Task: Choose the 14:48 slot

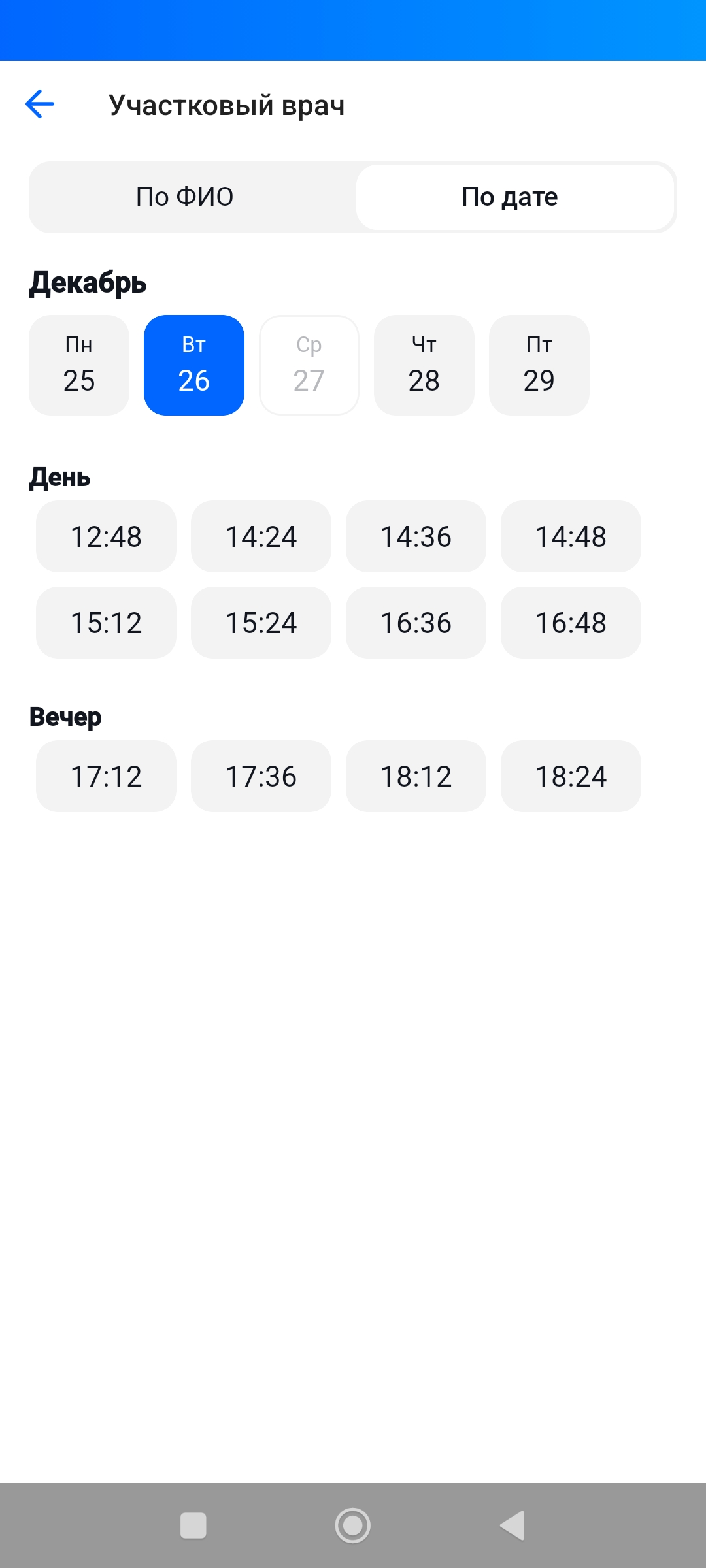Action: click(x=571, y=536)
